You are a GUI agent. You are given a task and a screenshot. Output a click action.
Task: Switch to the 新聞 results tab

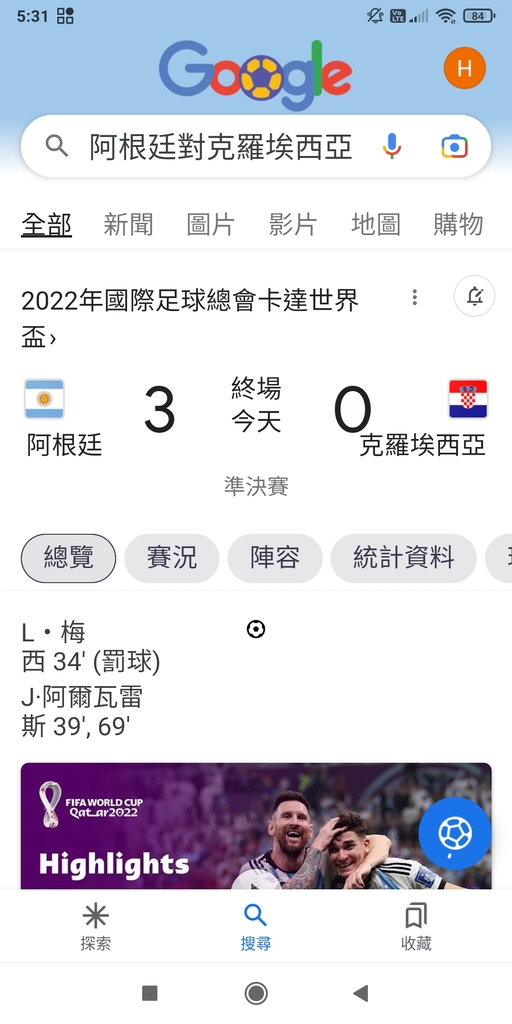129,225
